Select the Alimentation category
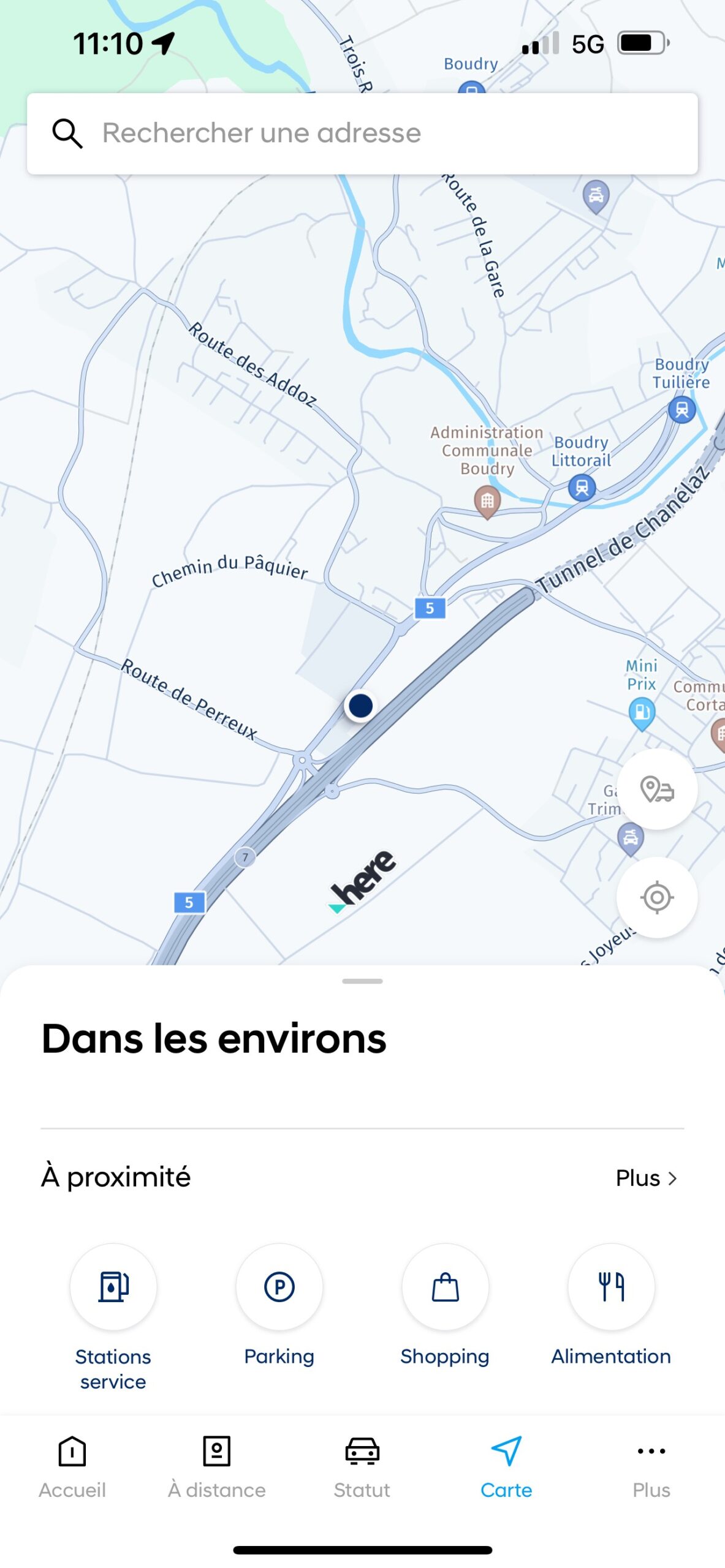725x1568 pixels. click(x=611, y=1287)
